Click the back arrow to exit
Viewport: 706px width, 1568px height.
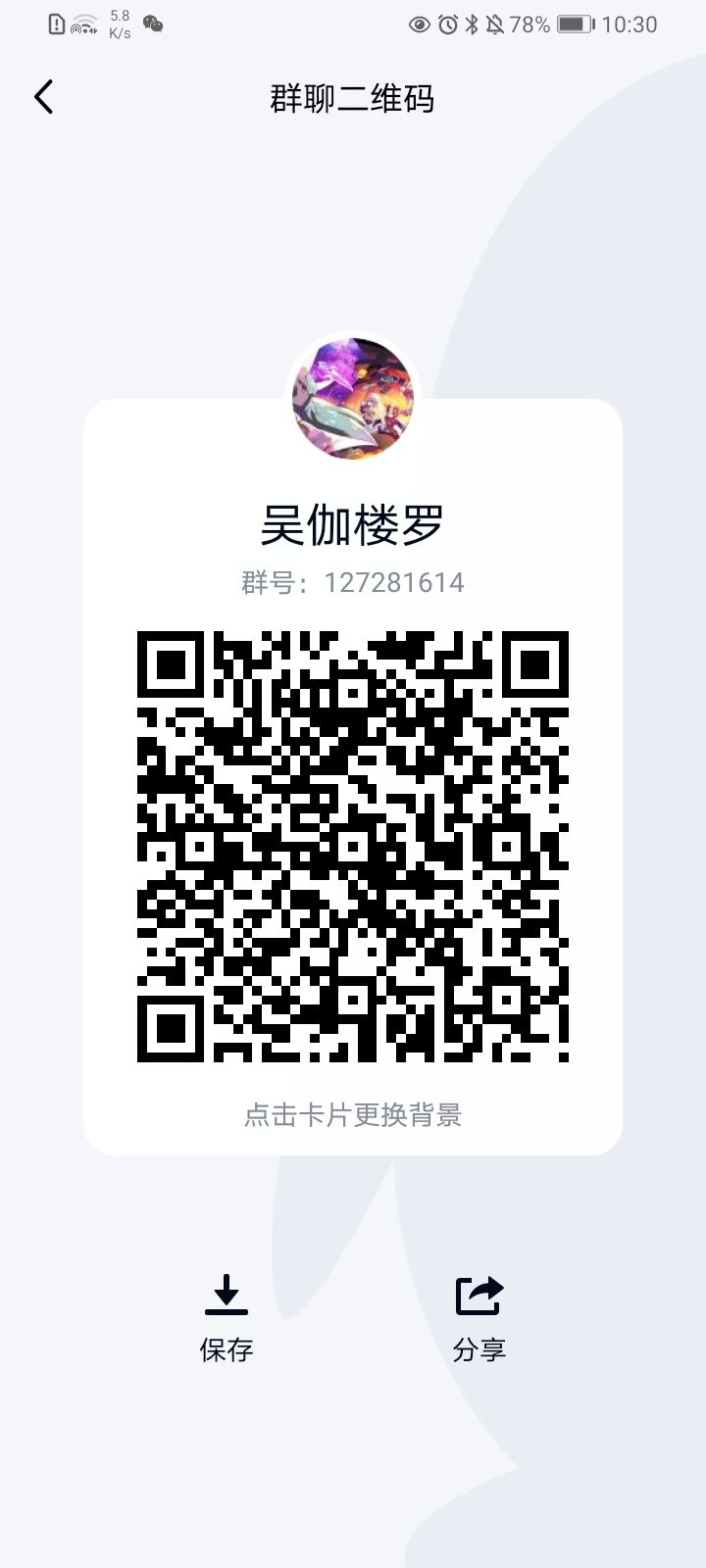(x=43, y=97)
